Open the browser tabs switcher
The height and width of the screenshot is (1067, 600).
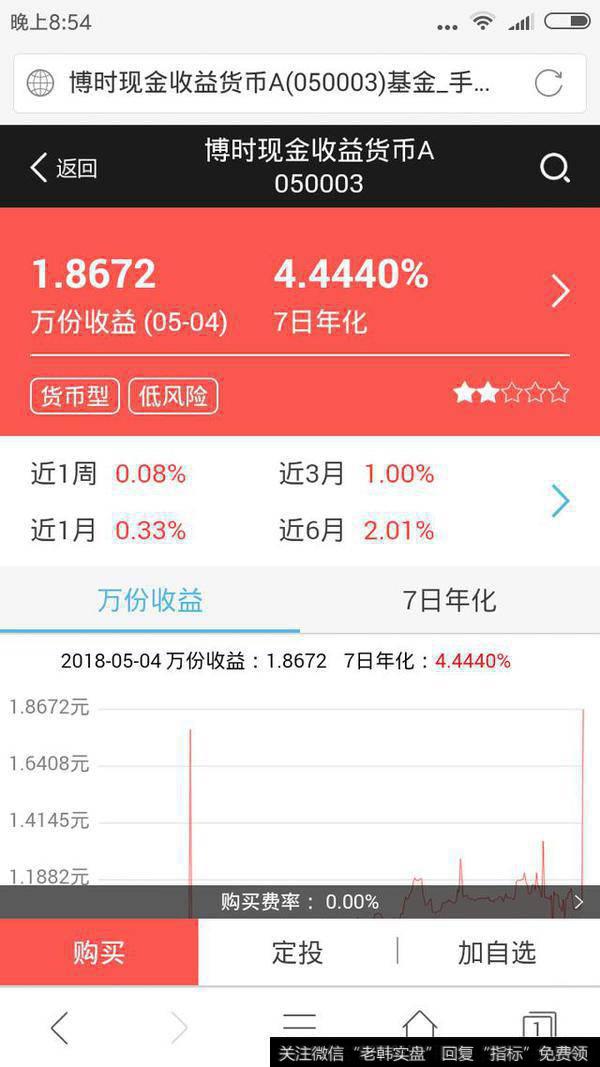(539, 1026)
